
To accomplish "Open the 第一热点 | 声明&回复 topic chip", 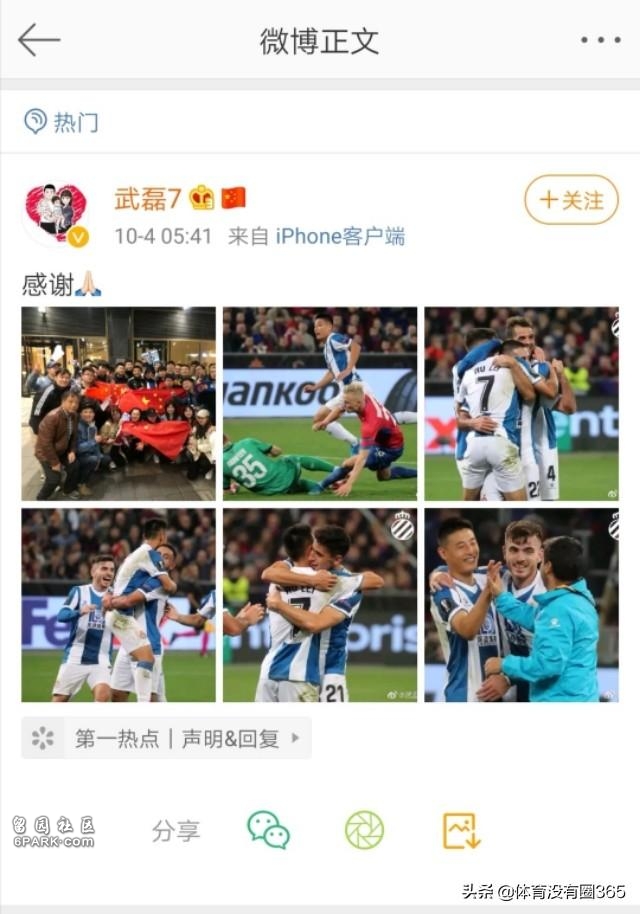I will pos(166,738).
